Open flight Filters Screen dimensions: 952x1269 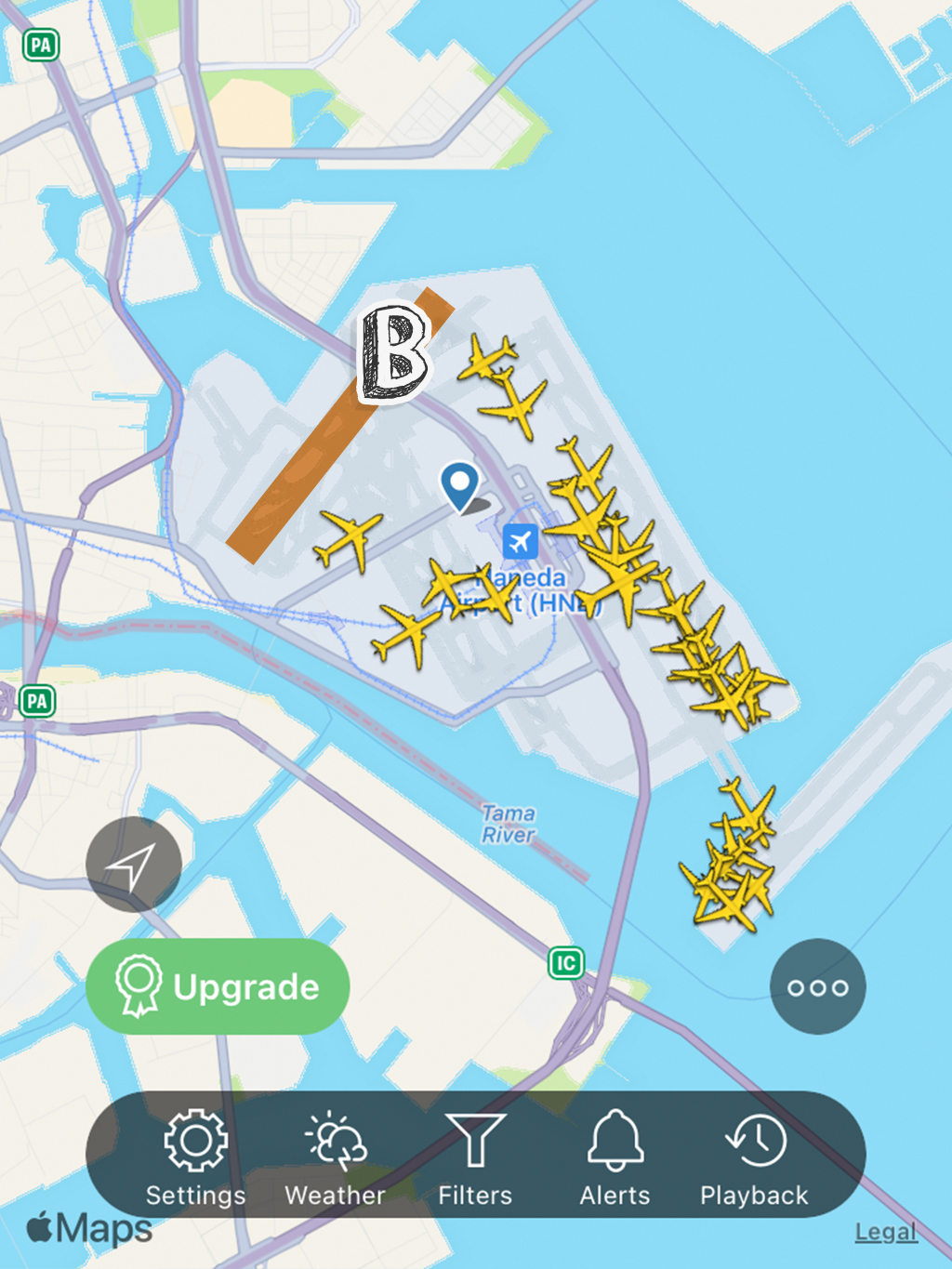[475, 1157]
